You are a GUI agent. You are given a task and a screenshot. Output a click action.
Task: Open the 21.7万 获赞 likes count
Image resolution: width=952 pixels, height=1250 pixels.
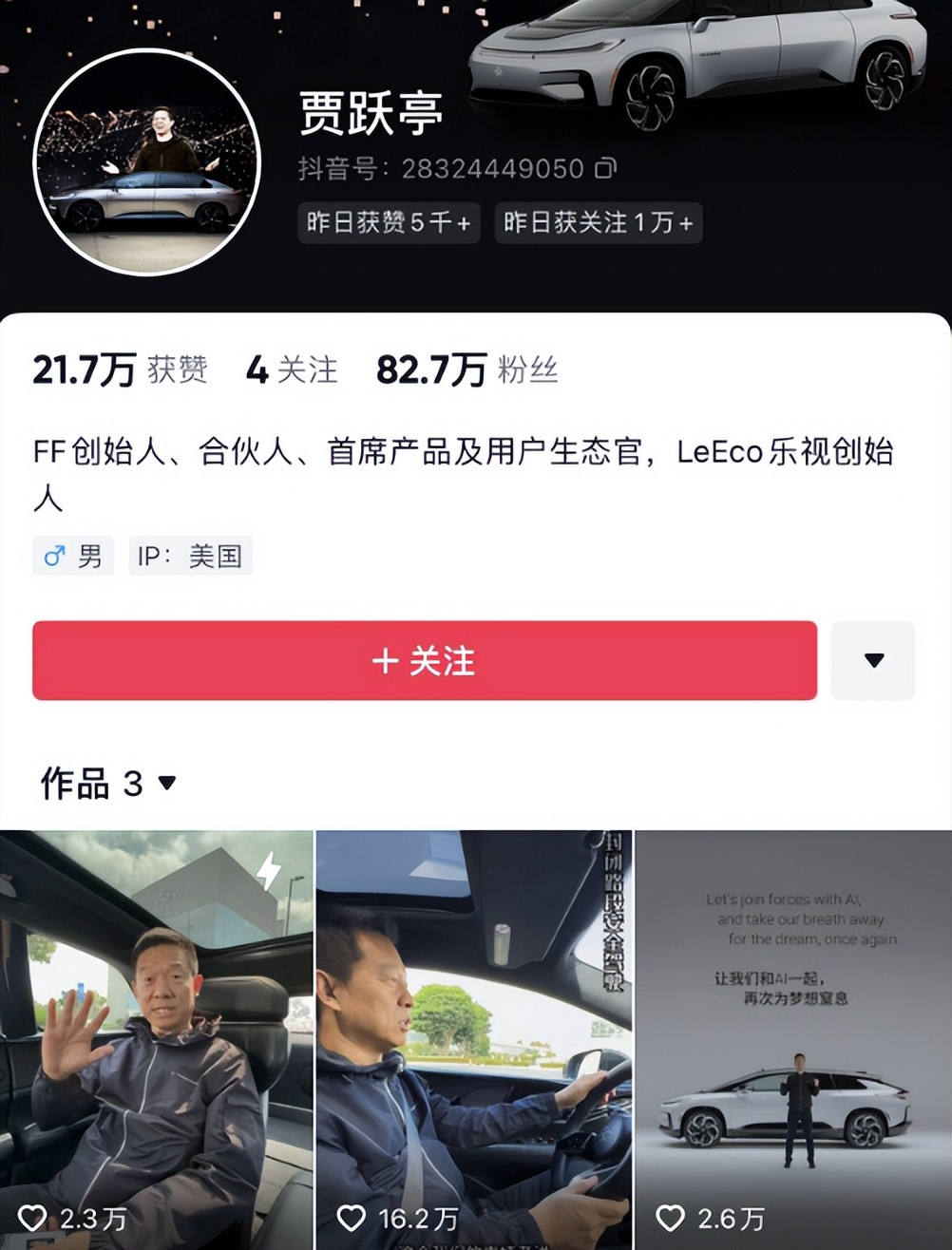(120, 369)
